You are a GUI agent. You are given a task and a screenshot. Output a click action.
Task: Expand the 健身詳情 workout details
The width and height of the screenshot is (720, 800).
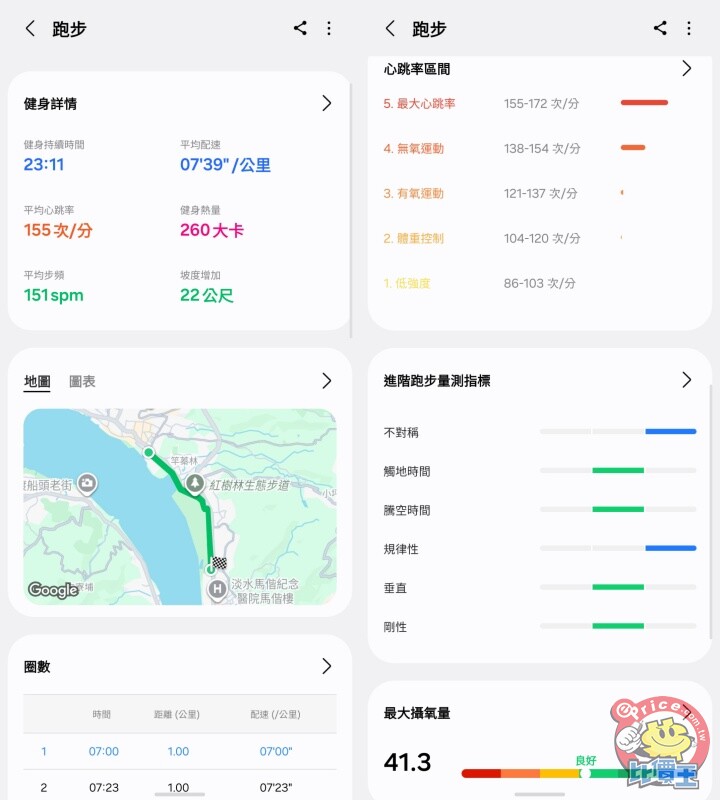pyautogui.click(x=326, y=103)
